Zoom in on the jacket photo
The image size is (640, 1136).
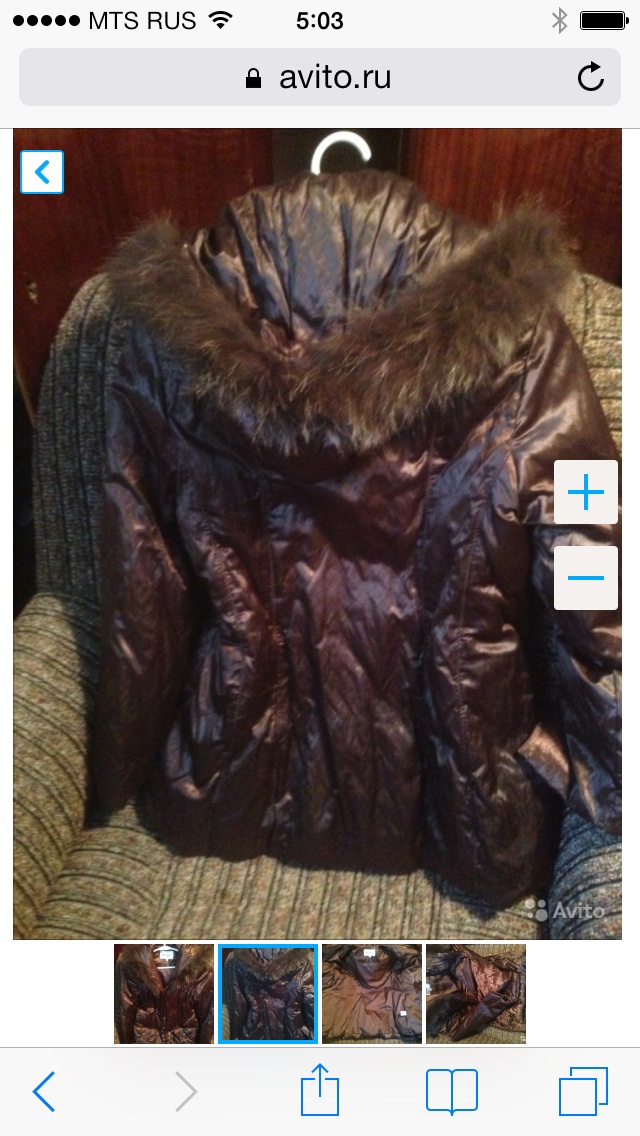(586, 492)
